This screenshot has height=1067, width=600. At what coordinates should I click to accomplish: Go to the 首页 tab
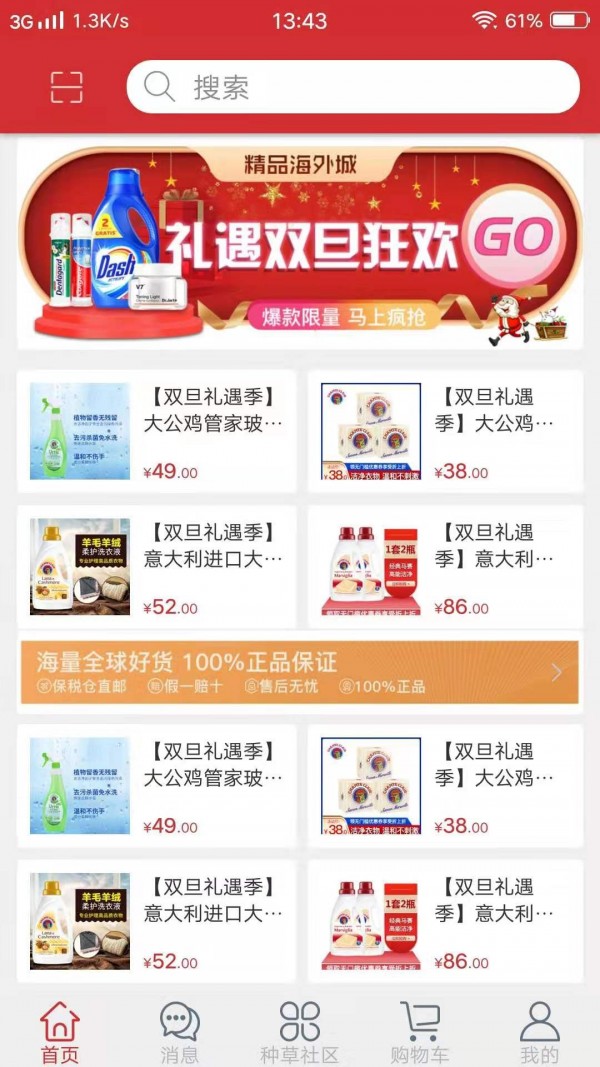click(x=59, y=1032)
